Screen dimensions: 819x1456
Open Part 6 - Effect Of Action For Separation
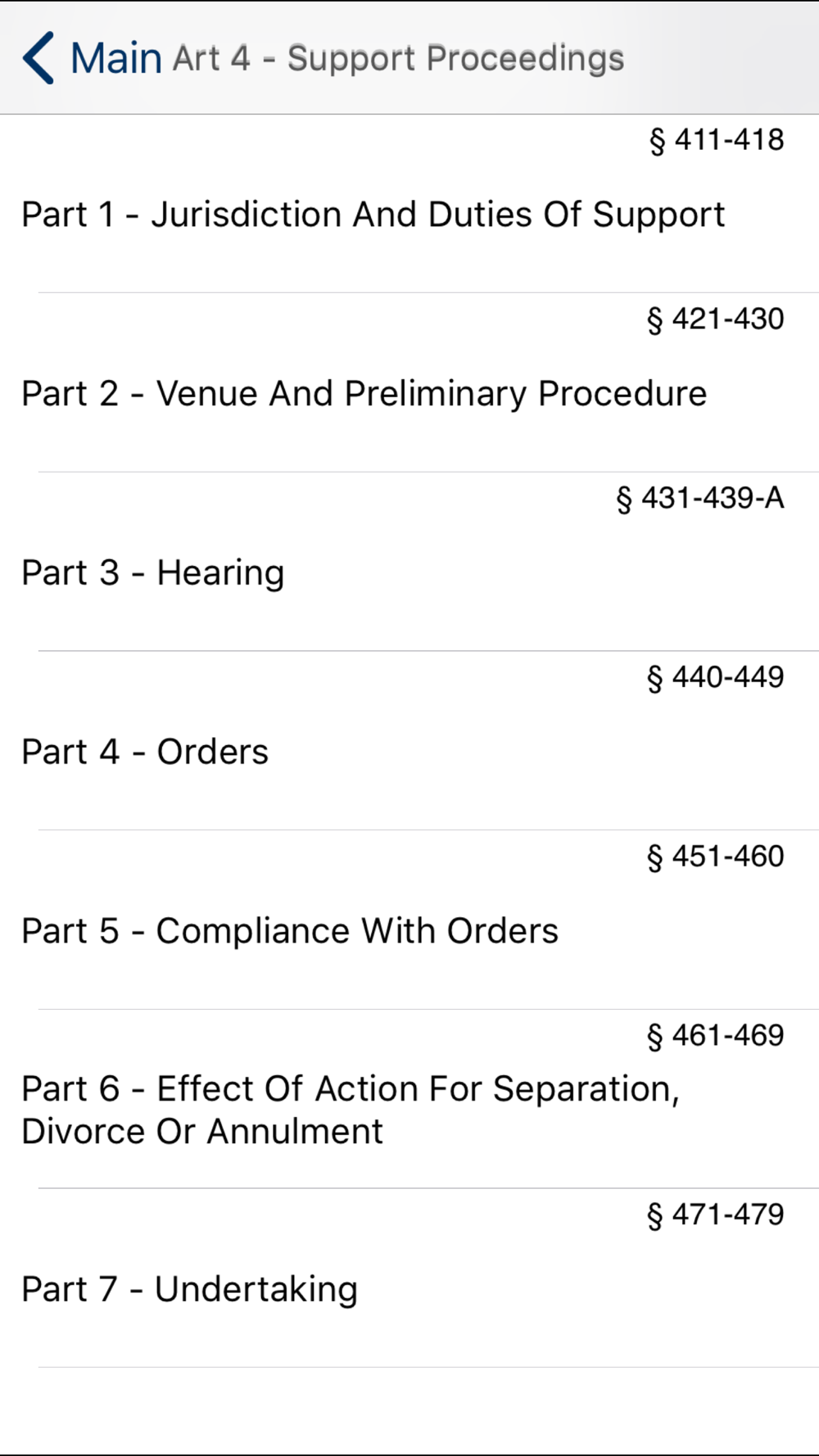click(409, 1099)
